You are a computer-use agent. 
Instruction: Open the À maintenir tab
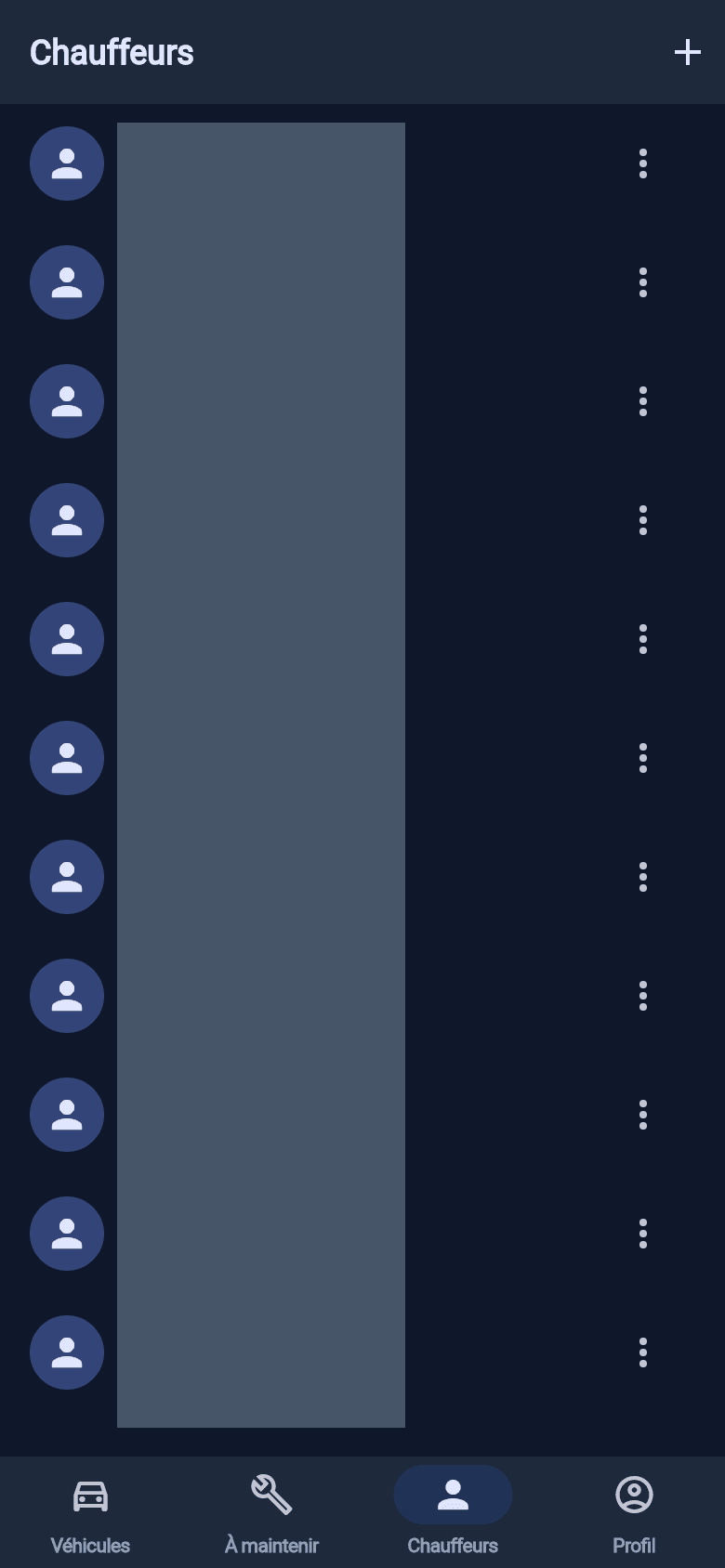click(271, 1512)
